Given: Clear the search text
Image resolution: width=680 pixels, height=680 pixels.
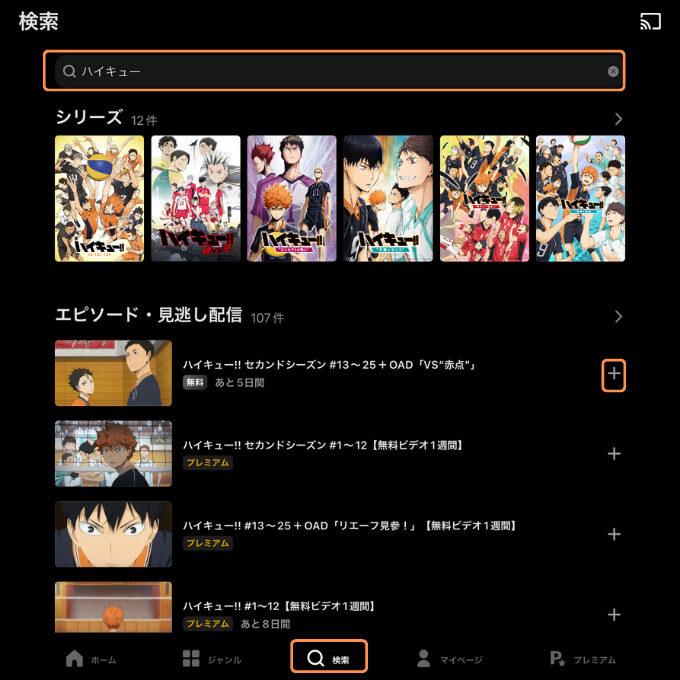Looking at the screenshot, I should pos(613,71).
